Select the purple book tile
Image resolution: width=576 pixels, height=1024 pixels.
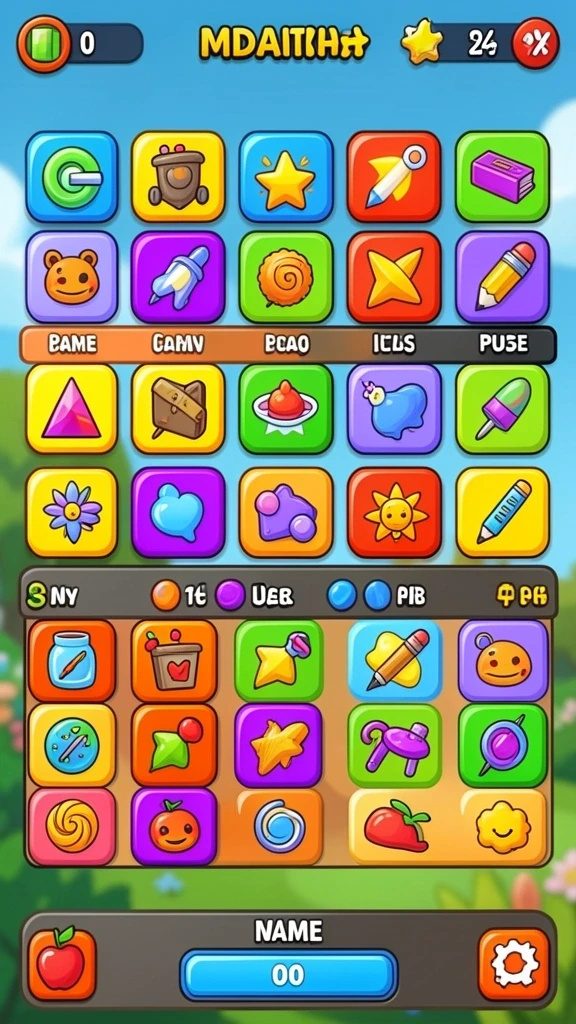pos(502,176)
